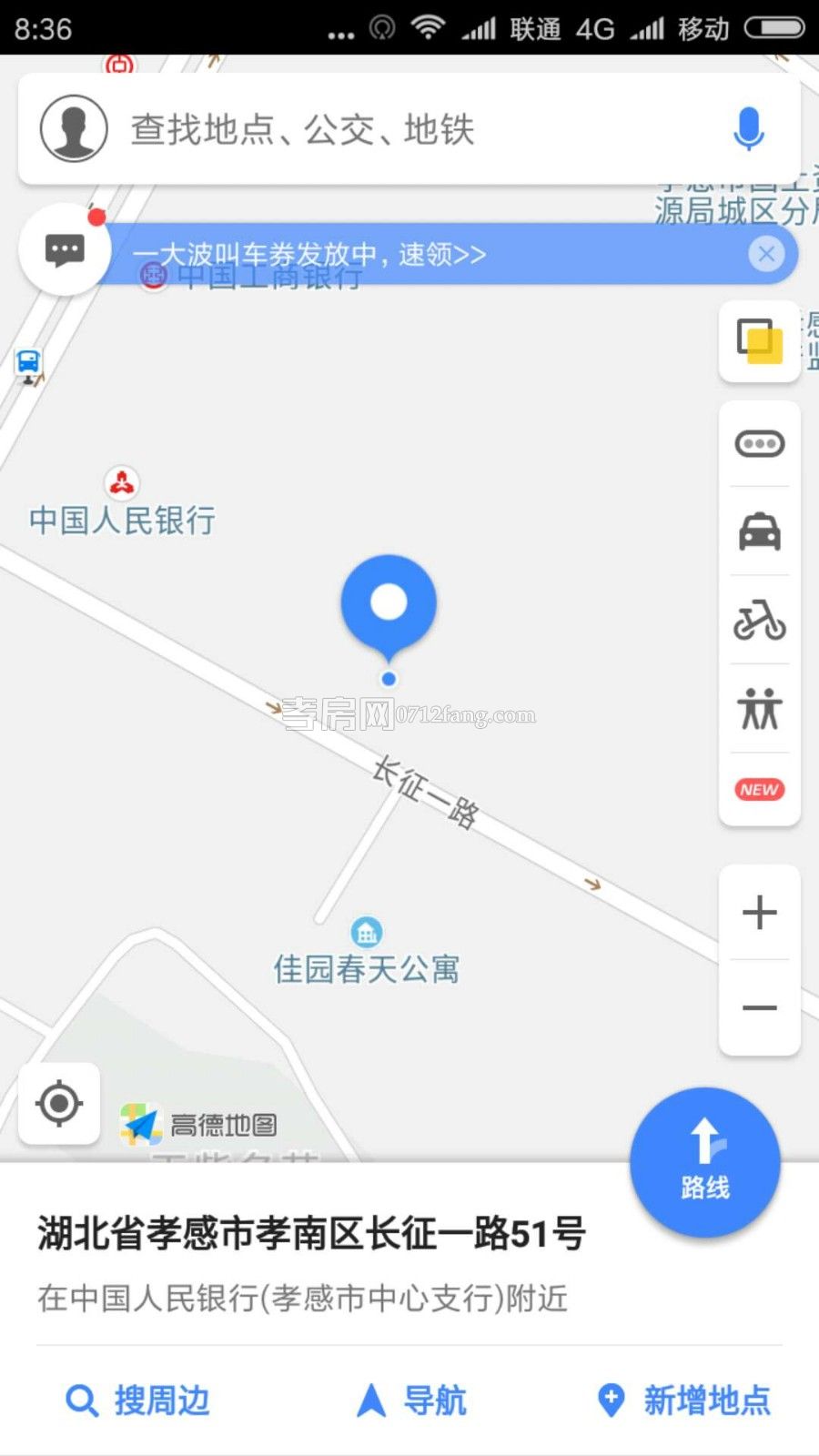
Task: Tap the voice search microphone icon
Action: (x=748, y=127)
